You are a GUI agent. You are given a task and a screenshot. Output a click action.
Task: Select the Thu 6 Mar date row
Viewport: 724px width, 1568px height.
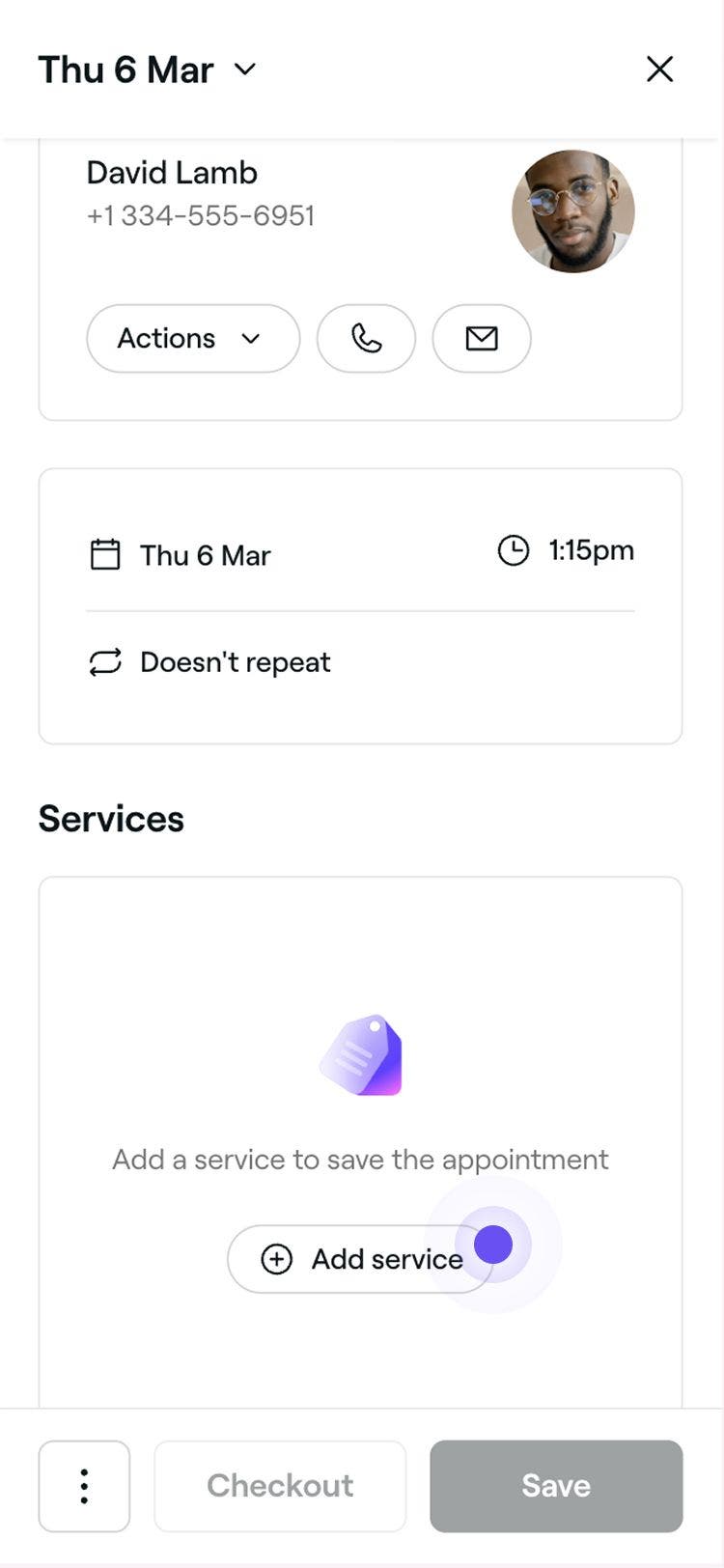tap(205, 555)
